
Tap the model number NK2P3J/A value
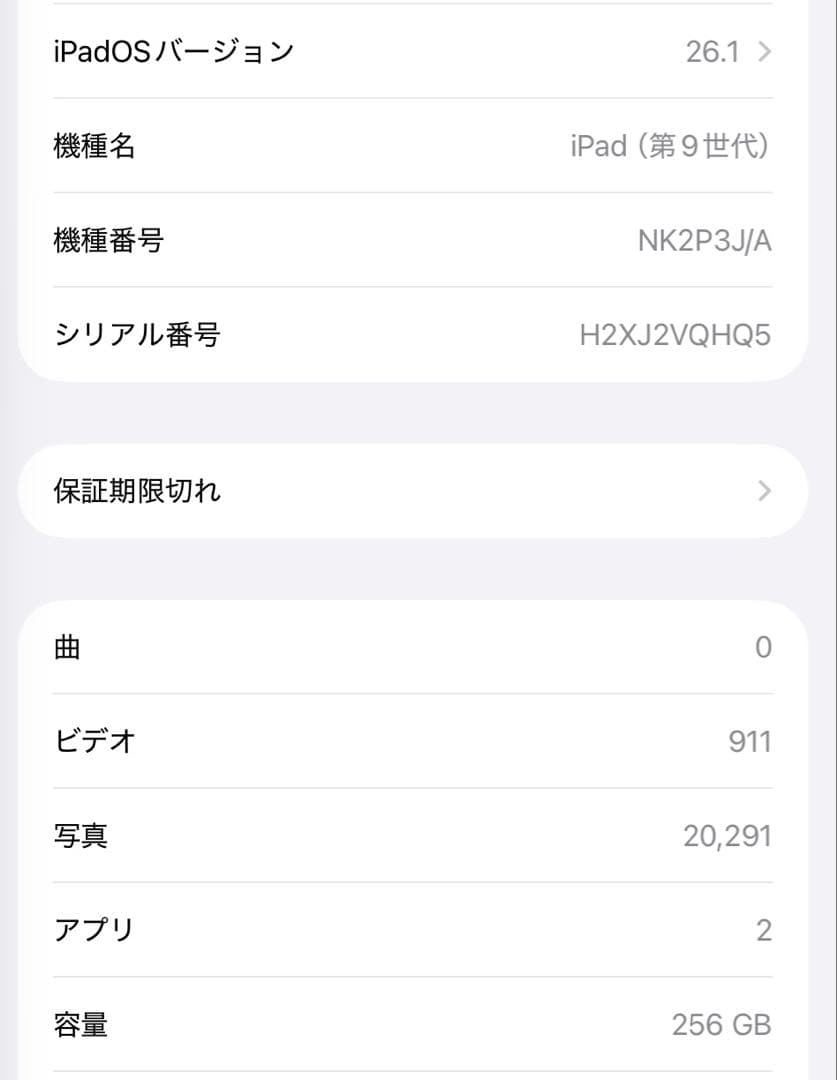(704, 240)
